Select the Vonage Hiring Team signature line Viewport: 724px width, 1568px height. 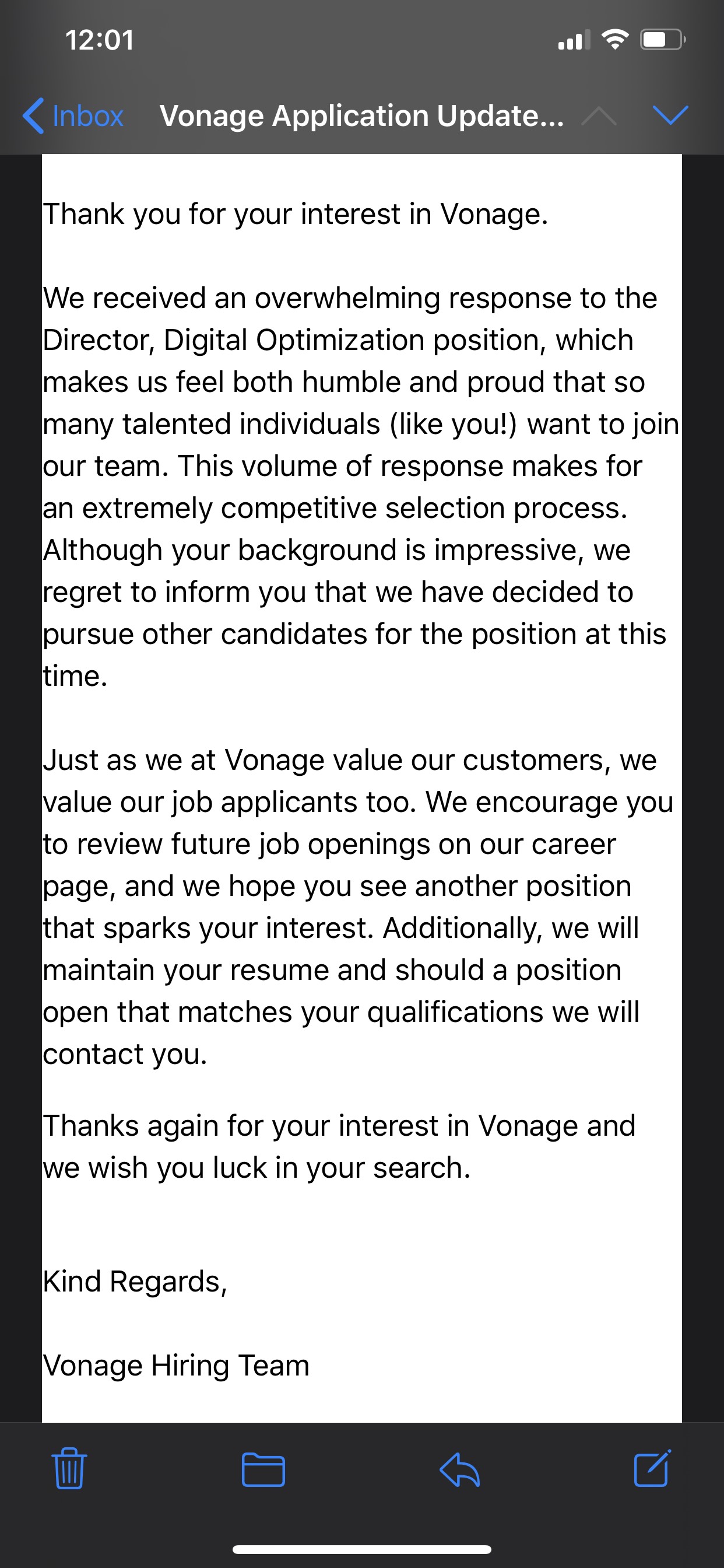click(x=175, y=1364)
